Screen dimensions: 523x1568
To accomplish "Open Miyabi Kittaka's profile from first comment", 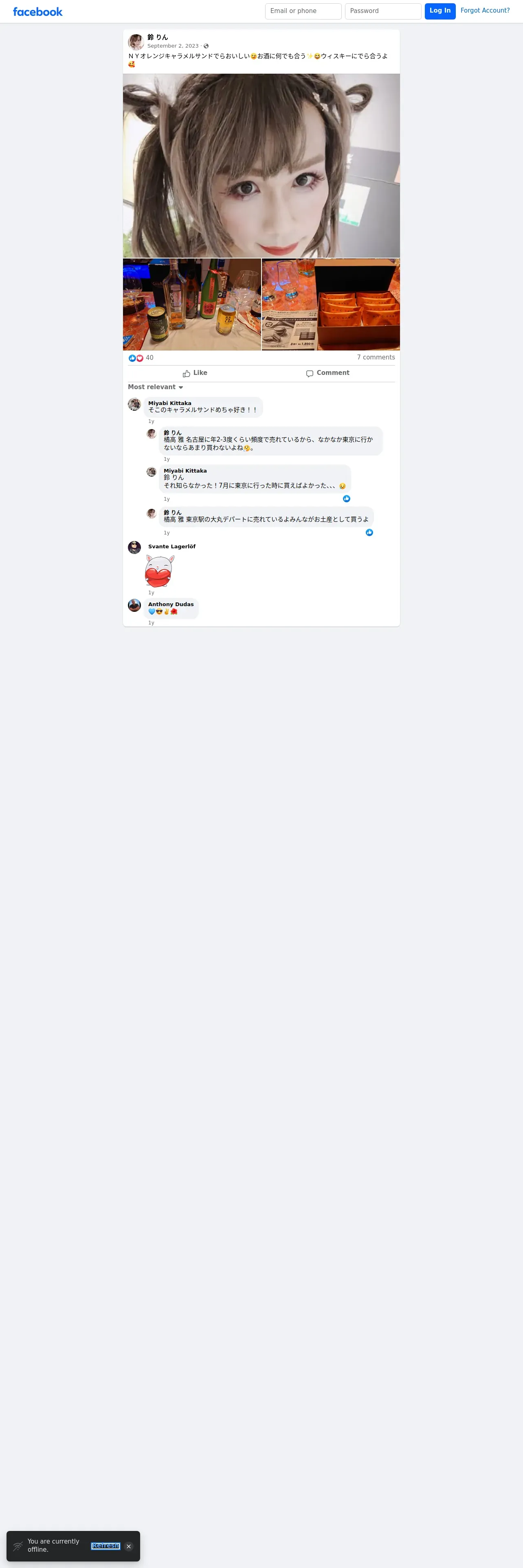I will (x=170, y=403).
